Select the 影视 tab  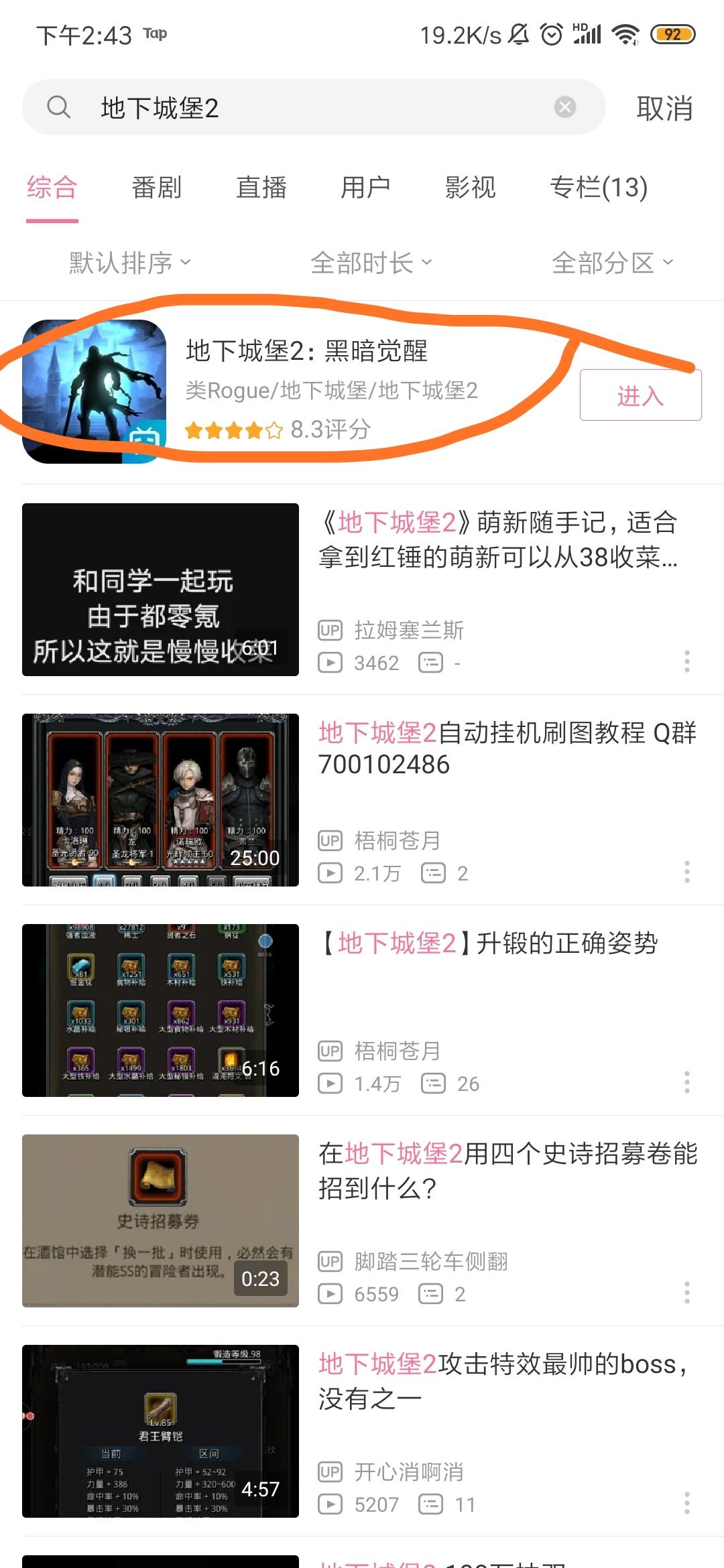(x=470, y=188)
